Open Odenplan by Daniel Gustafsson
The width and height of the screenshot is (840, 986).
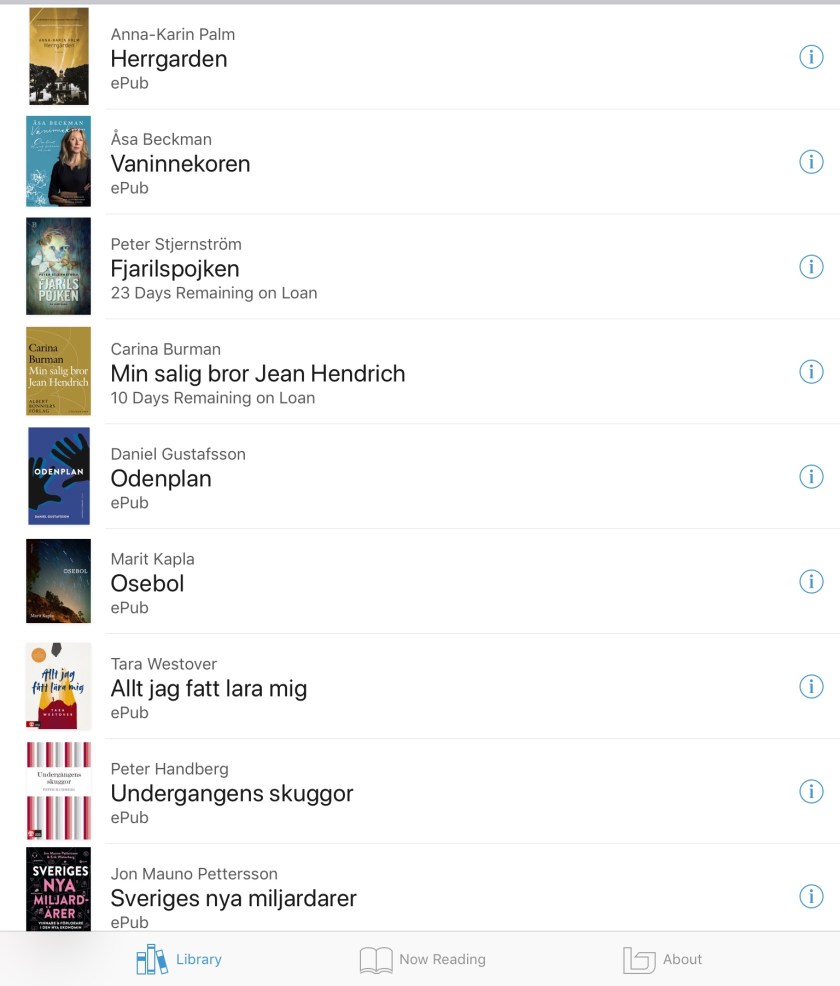161,479
